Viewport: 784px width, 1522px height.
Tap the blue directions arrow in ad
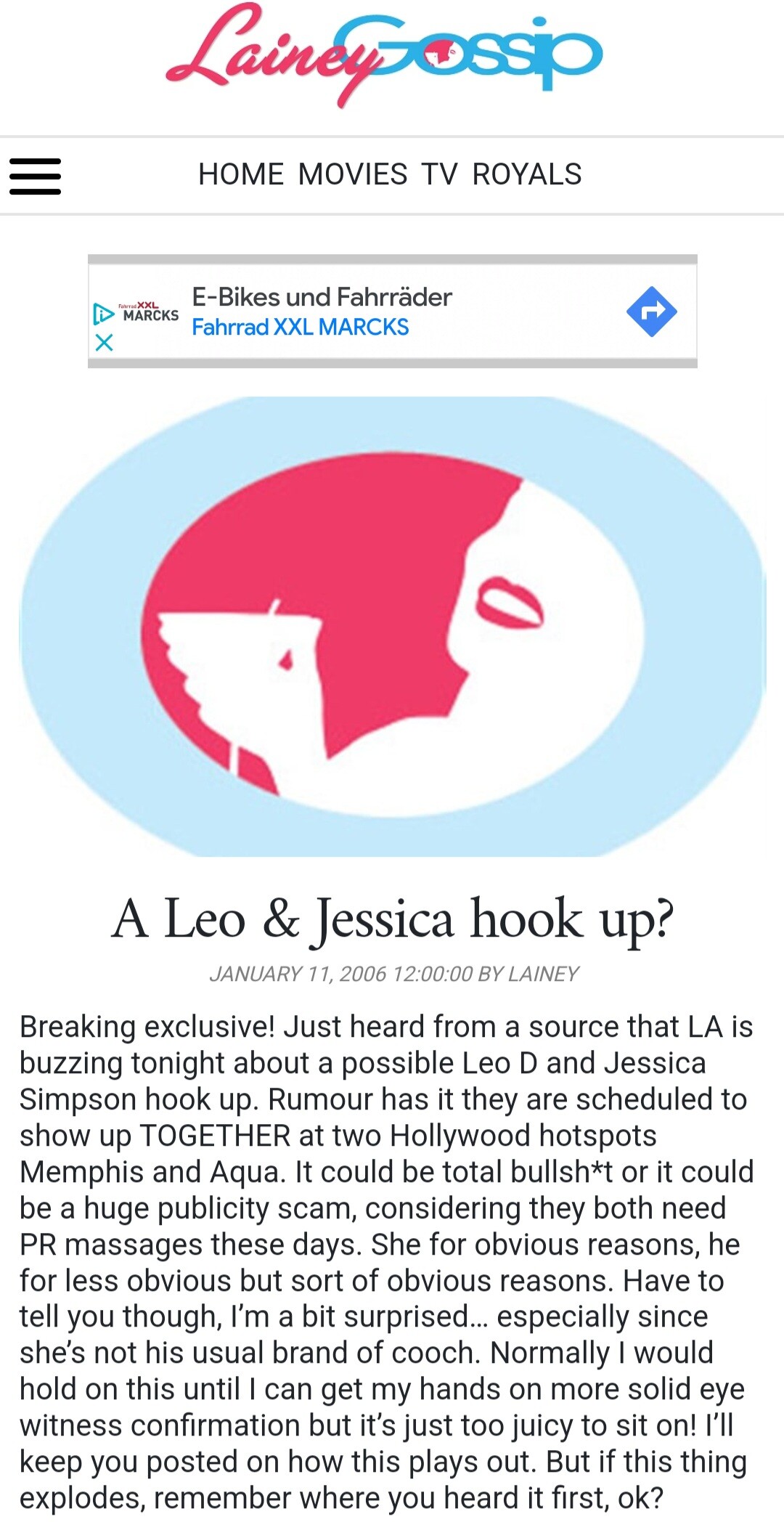tap(651, 312)
